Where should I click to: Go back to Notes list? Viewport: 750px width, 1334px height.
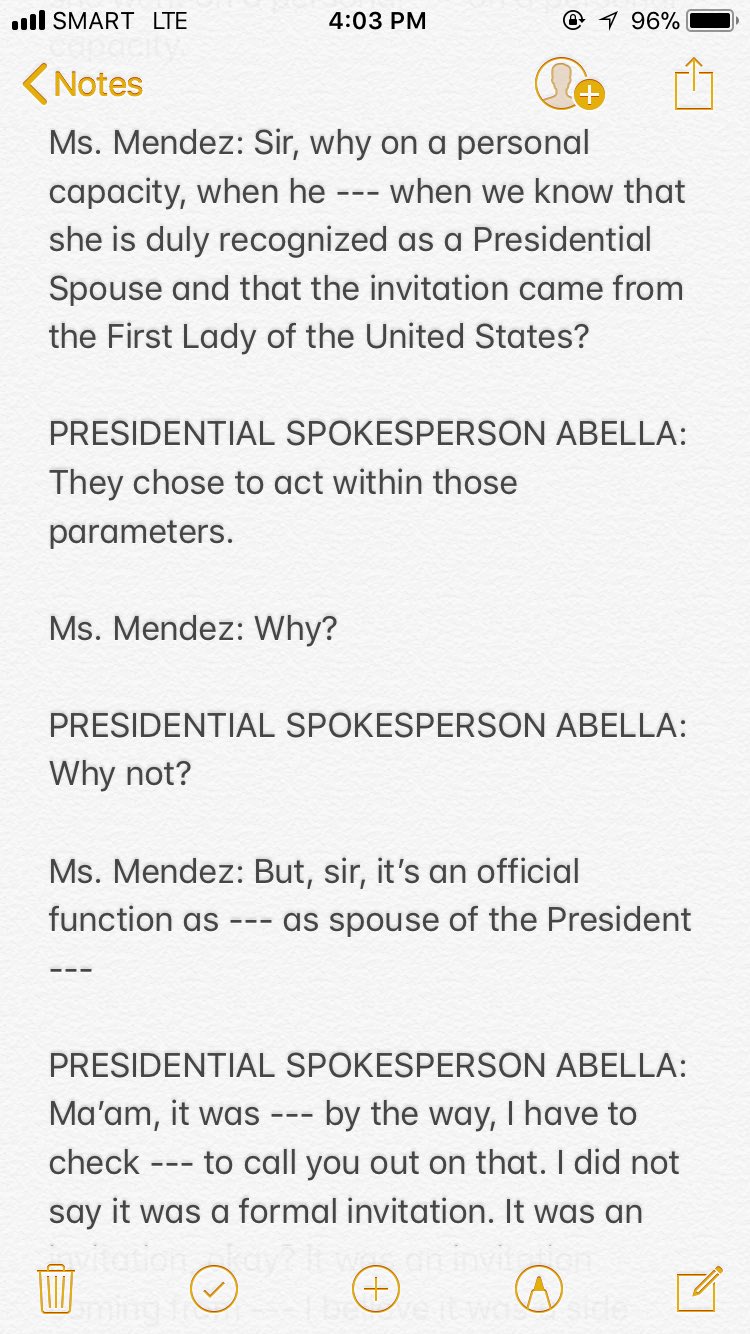click(82, 85)
